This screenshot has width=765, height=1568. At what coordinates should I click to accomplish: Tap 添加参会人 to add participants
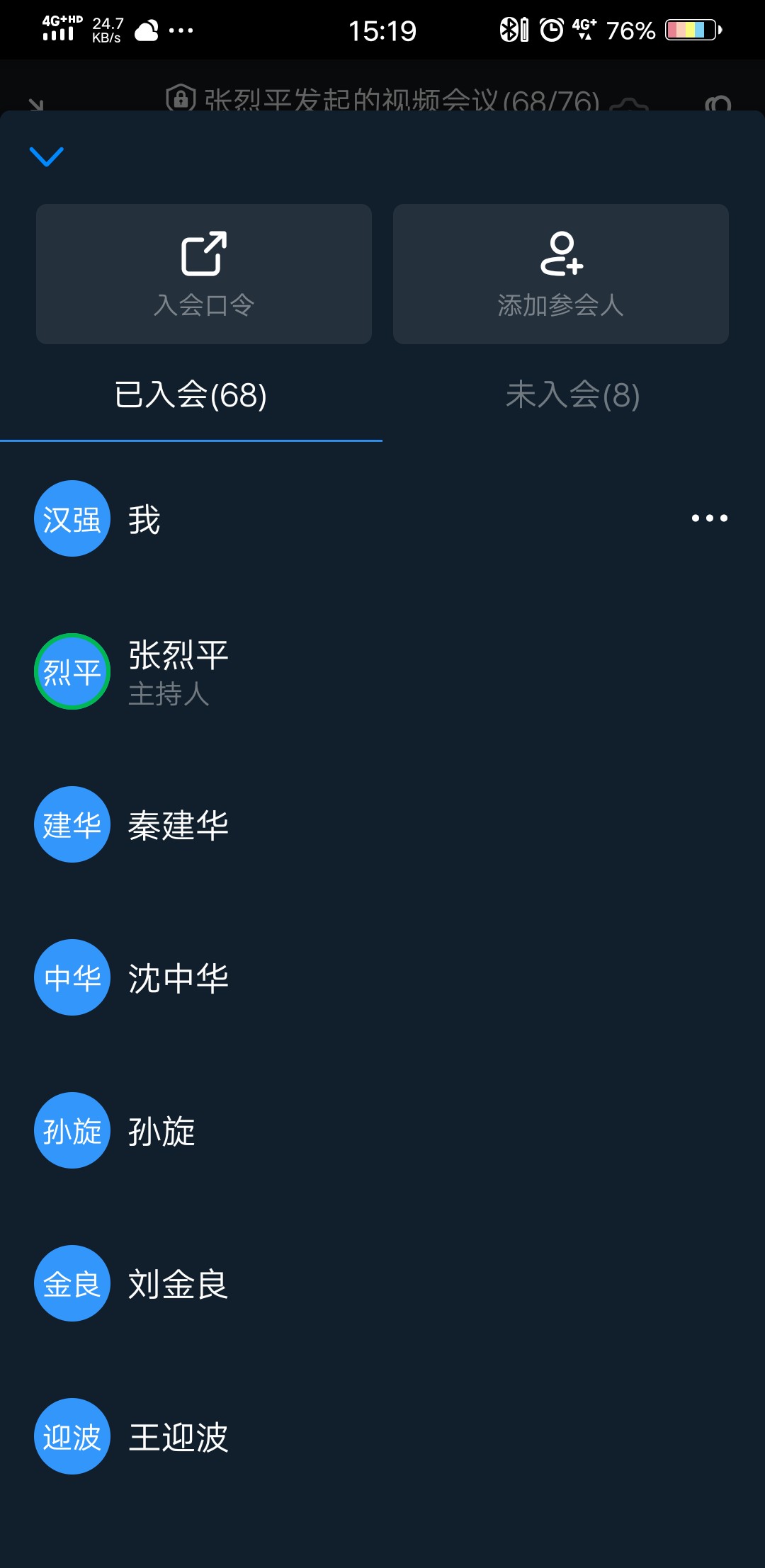coord(560,274)
